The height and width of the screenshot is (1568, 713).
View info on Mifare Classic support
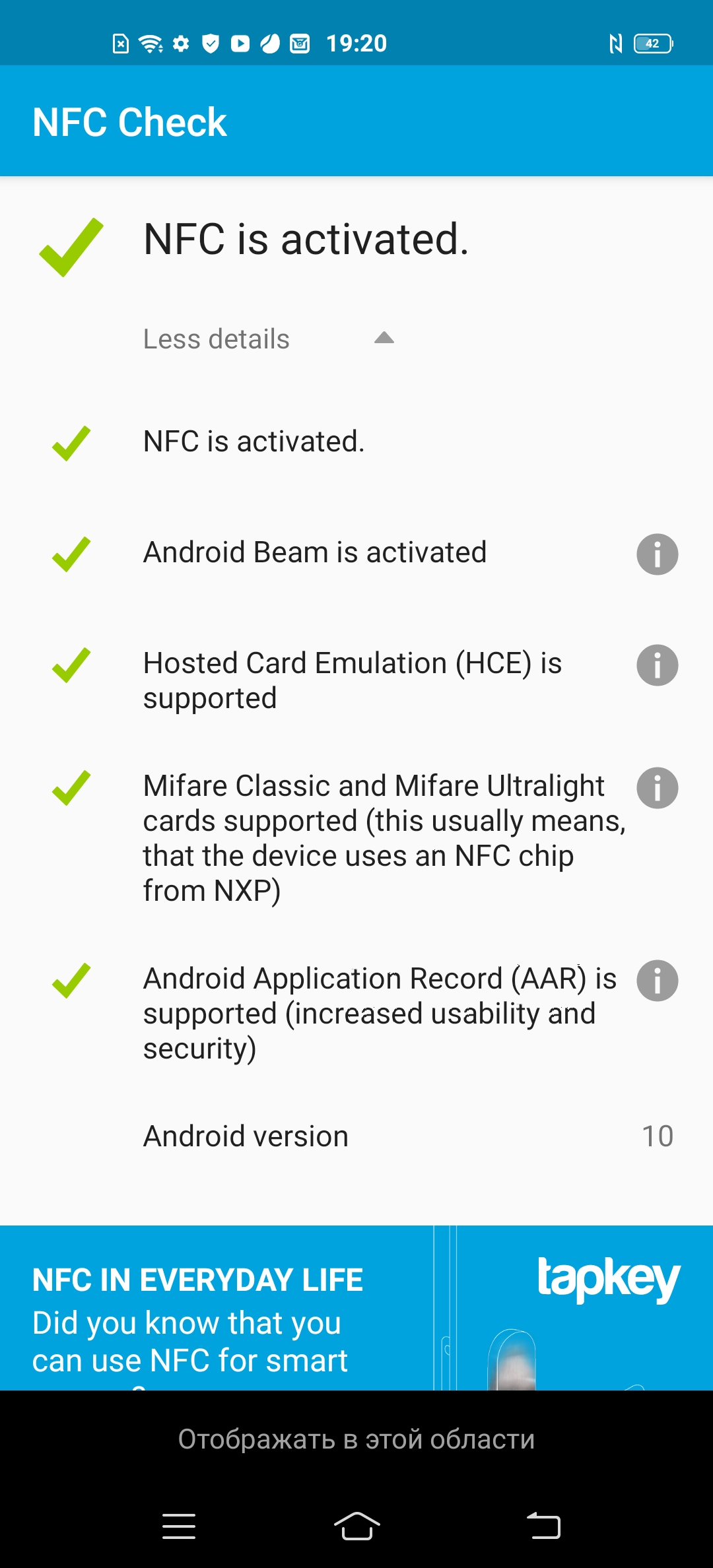tap(657, 788)
